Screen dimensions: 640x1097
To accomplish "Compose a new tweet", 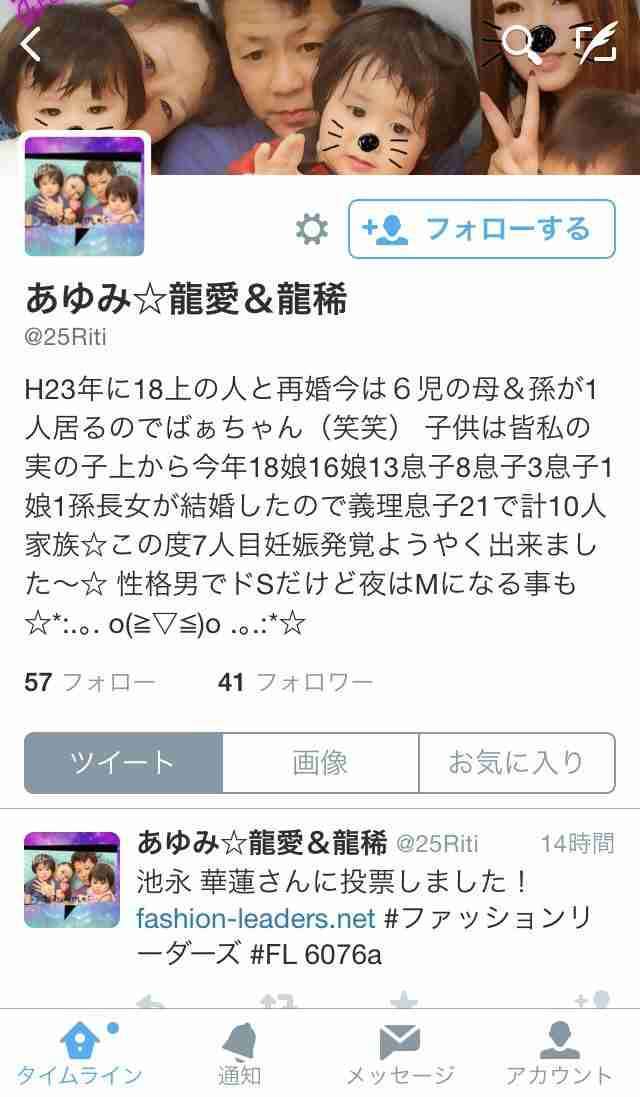I will [596, 42].
